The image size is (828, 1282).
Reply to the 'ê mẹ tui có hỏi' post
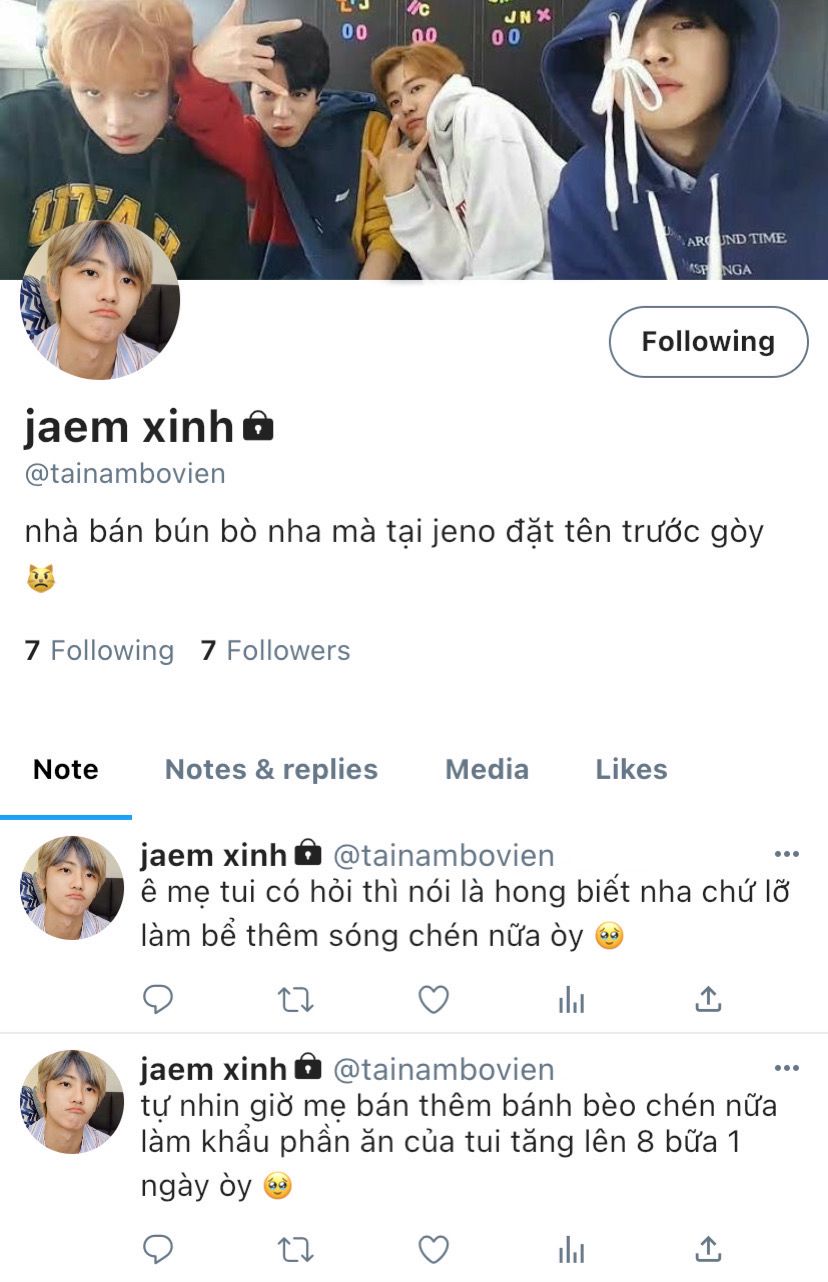[x=158, y=999]
